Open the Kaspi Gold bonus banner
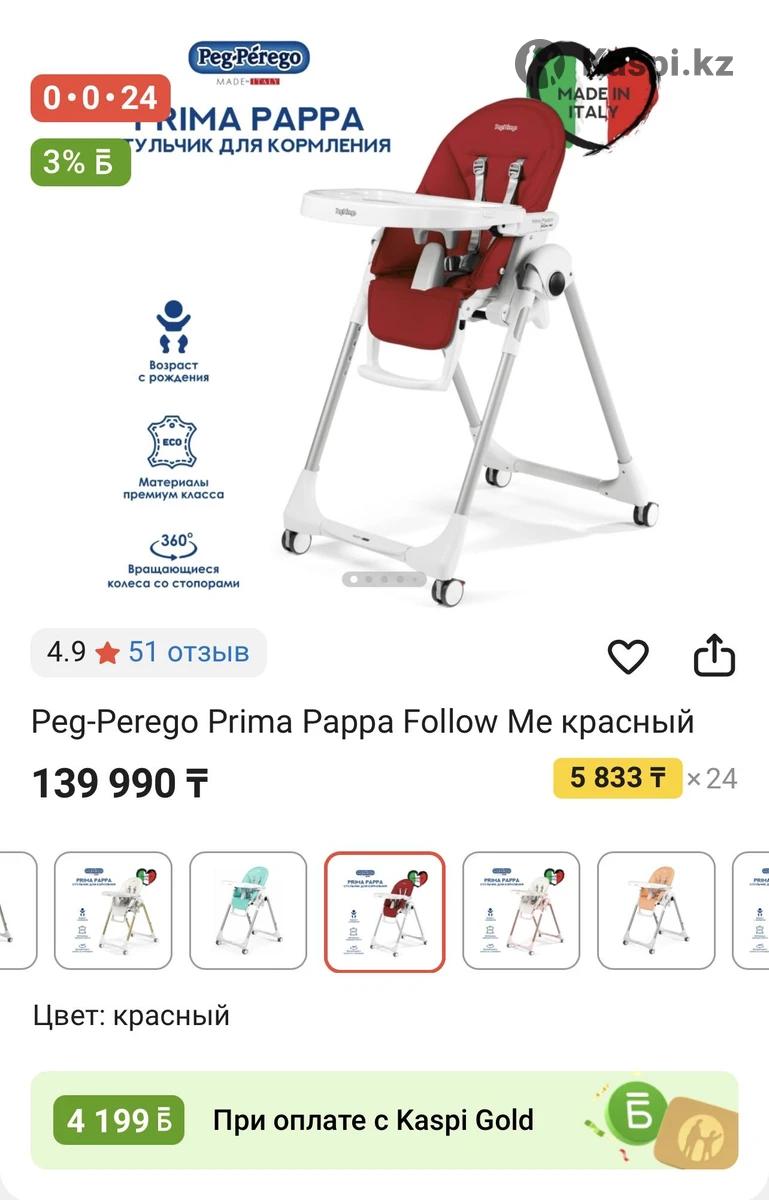This screenshot has width=769, height=1200. click(x=384, y=1120)
